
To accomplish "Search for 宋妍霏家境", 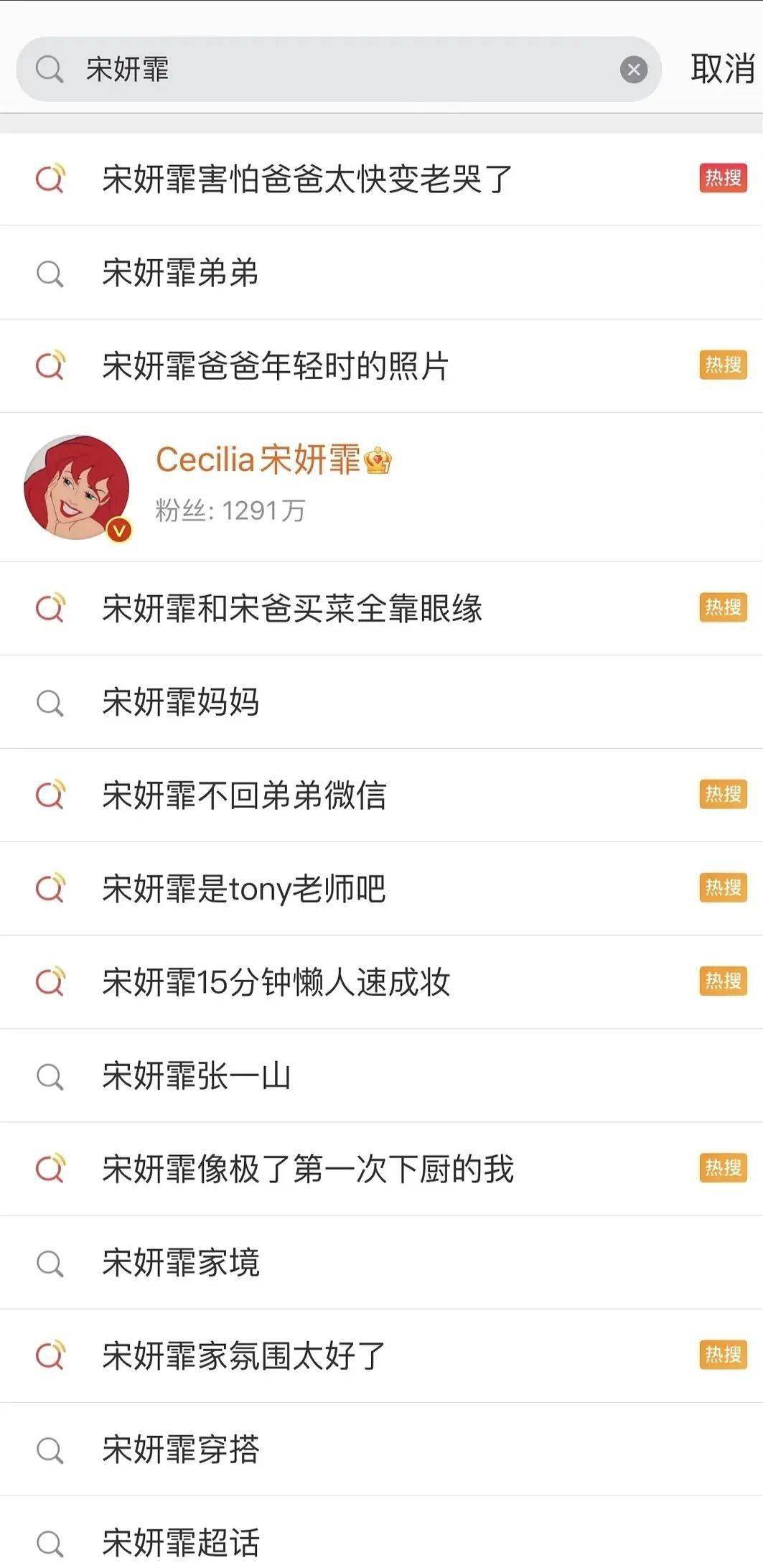I will tap(180, 1263).
